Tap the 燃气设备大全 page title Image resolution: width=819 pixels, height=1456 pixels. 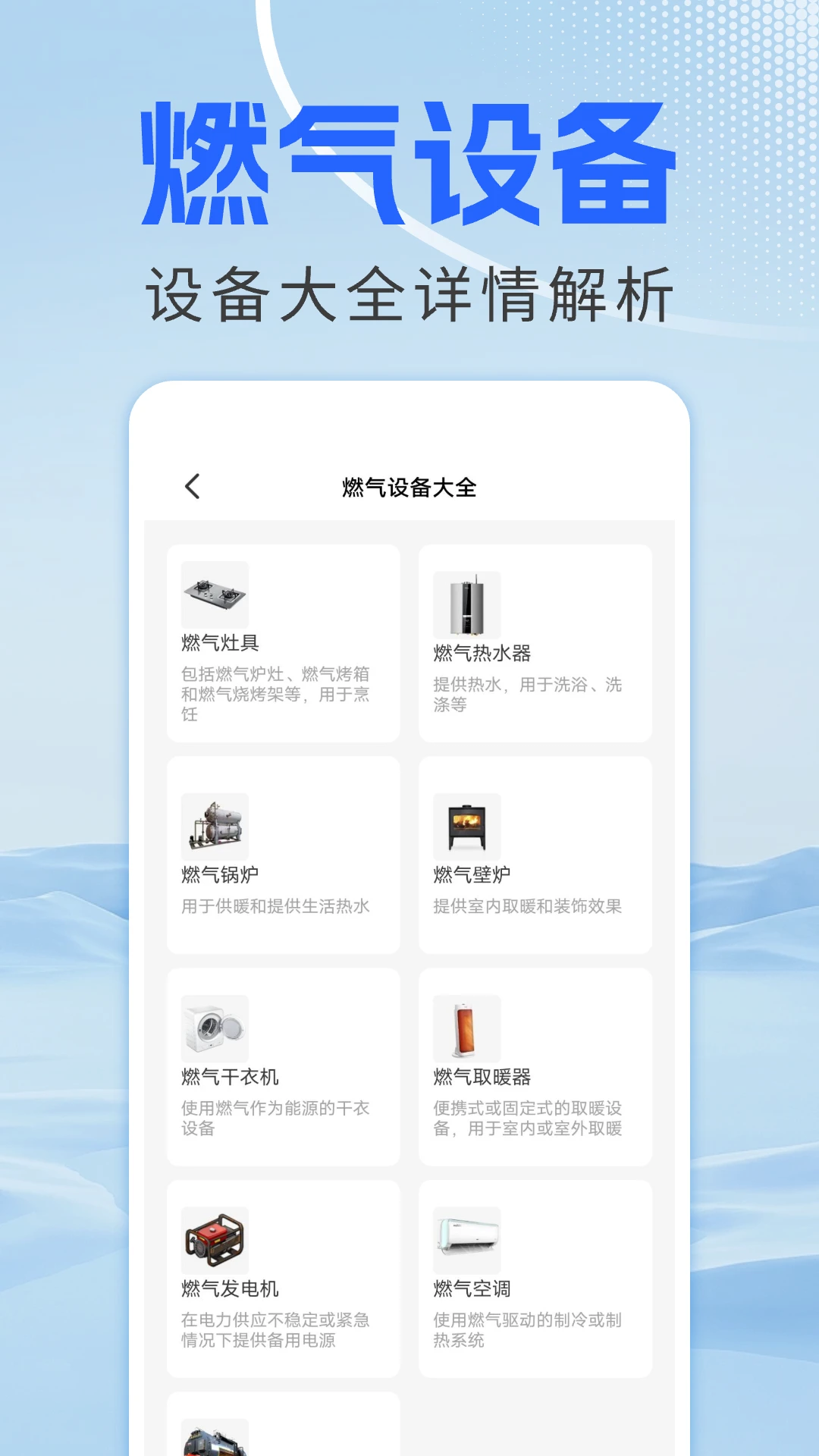coord(409,486)
